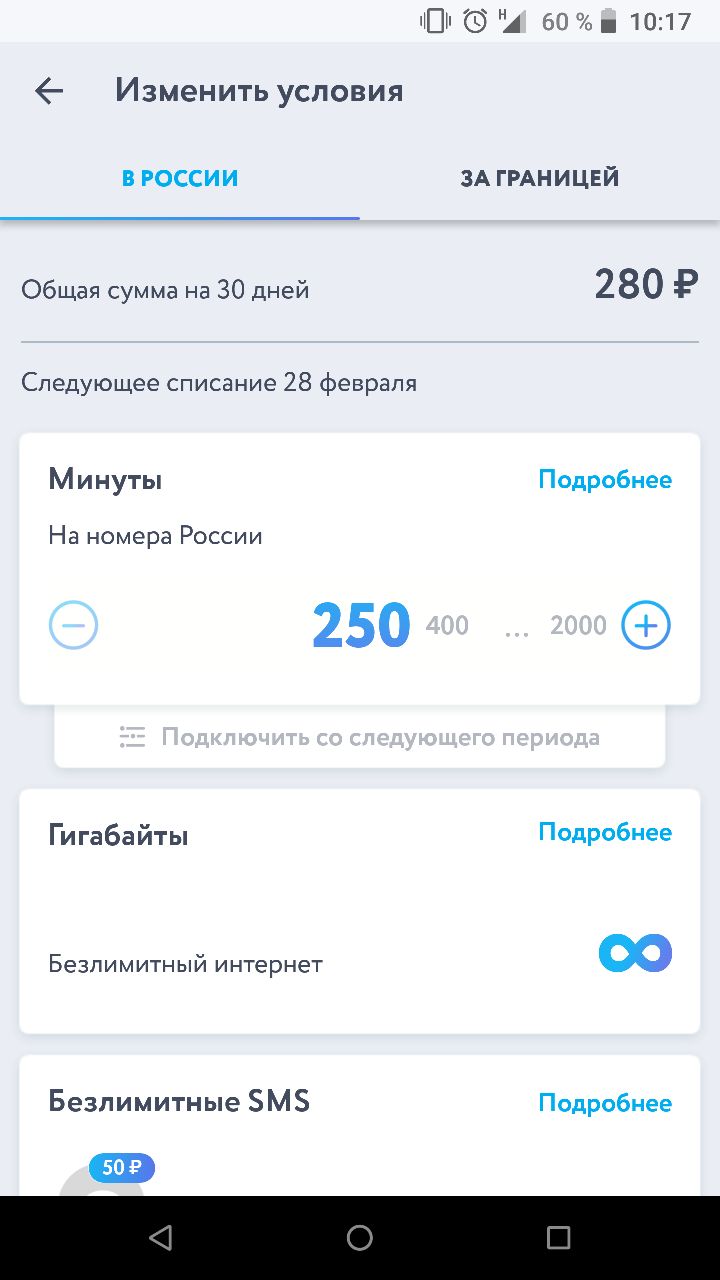Select the В России tab
720x1280 pixels.
180,178
